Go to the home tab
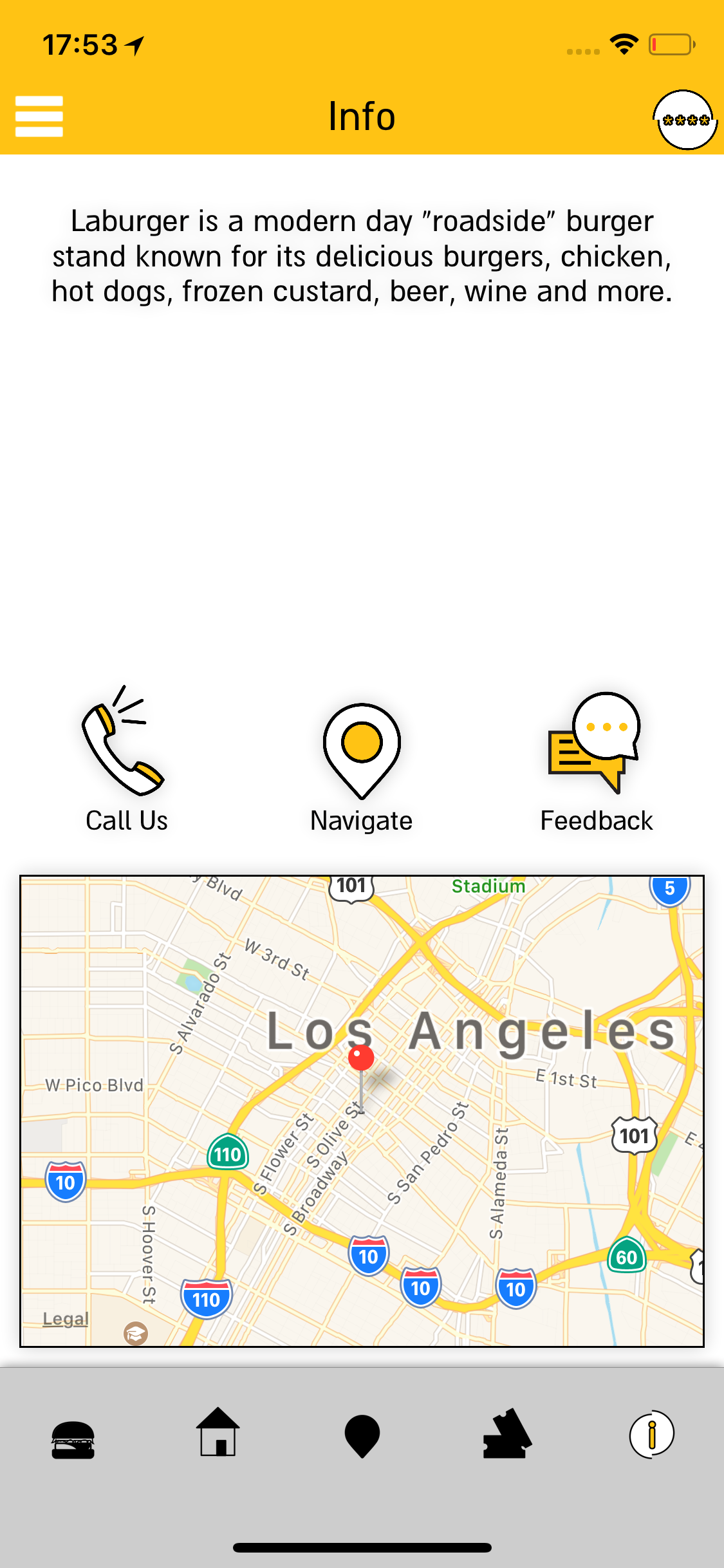This screenshot has width=724, height=1568. tap(218, 1432)
